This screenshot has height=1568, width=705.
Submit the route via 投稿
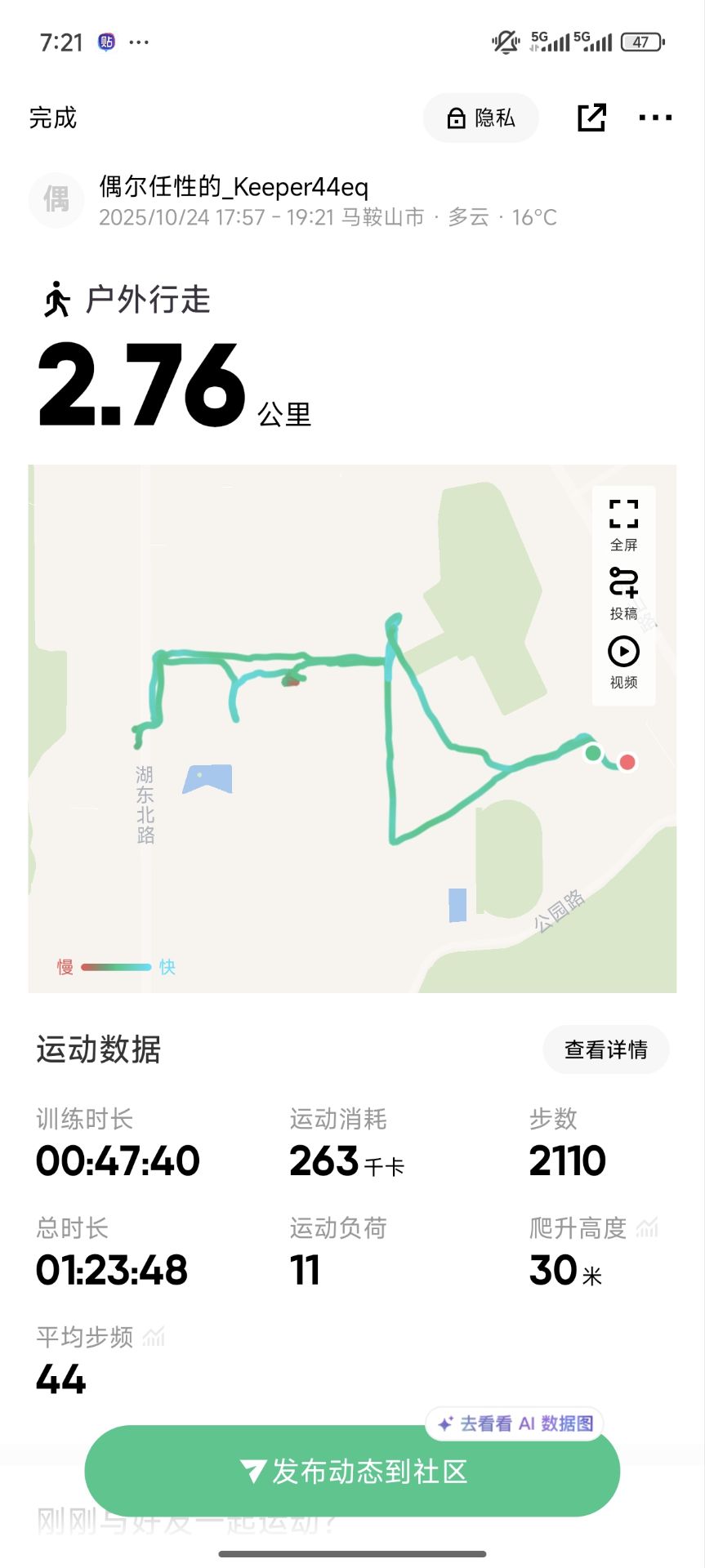[623, 594]
